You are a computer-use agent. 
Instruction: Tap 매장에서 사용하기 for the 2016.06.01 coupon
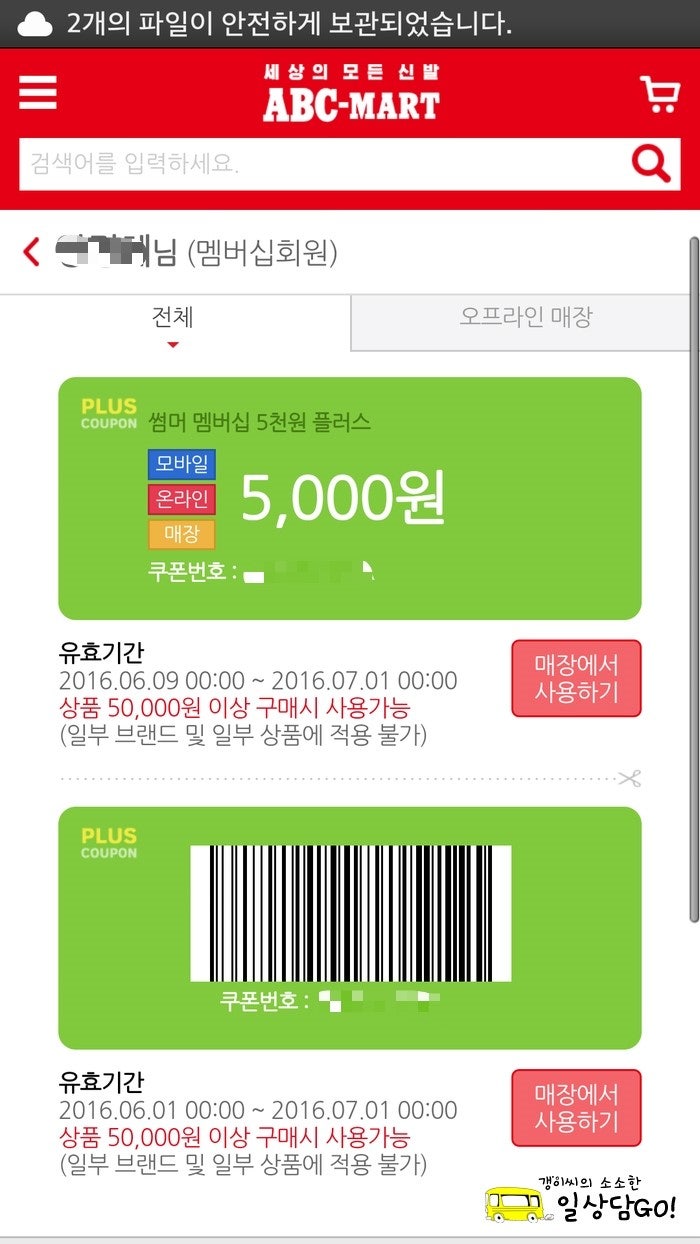click(576, 1107)
